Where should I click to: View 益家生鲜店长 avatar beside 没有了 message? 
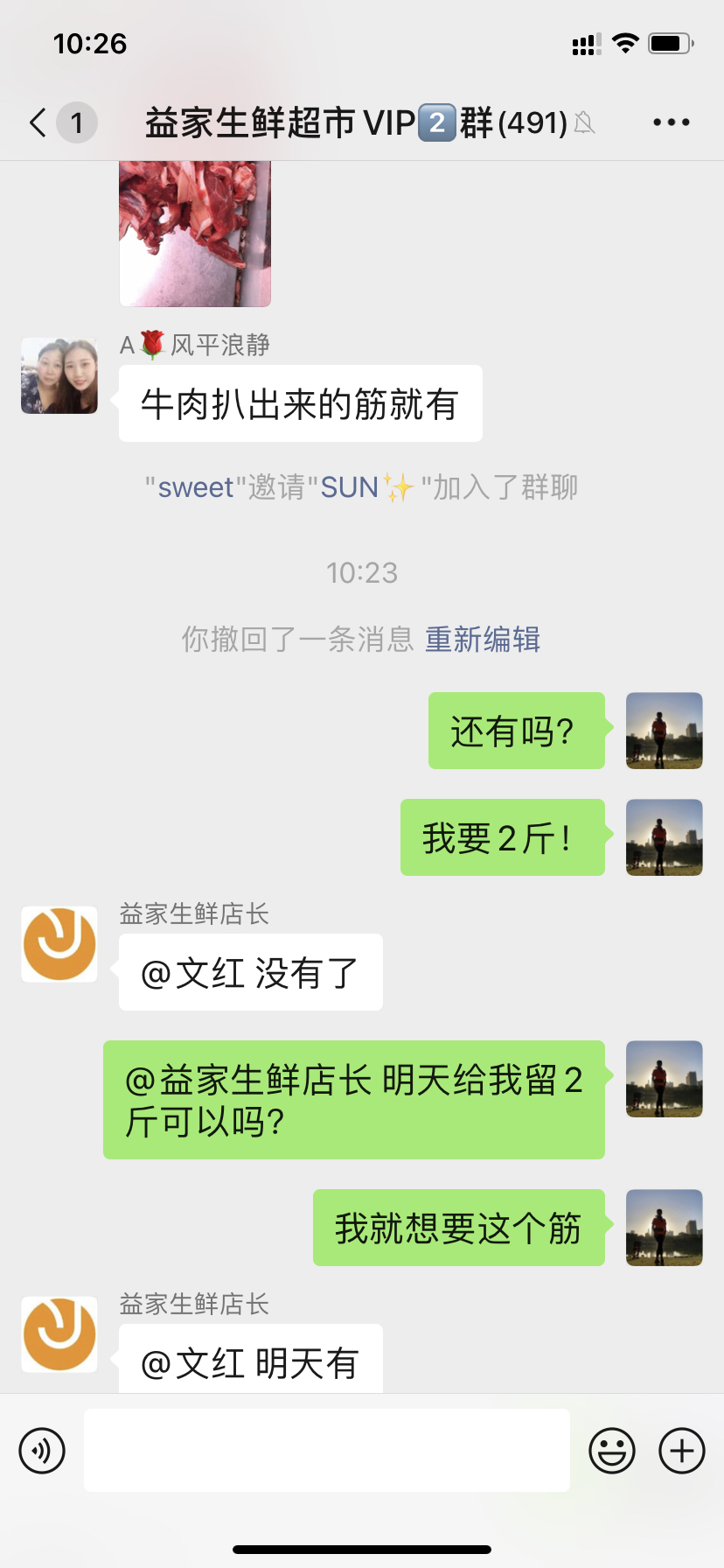(x=59, y=944)
